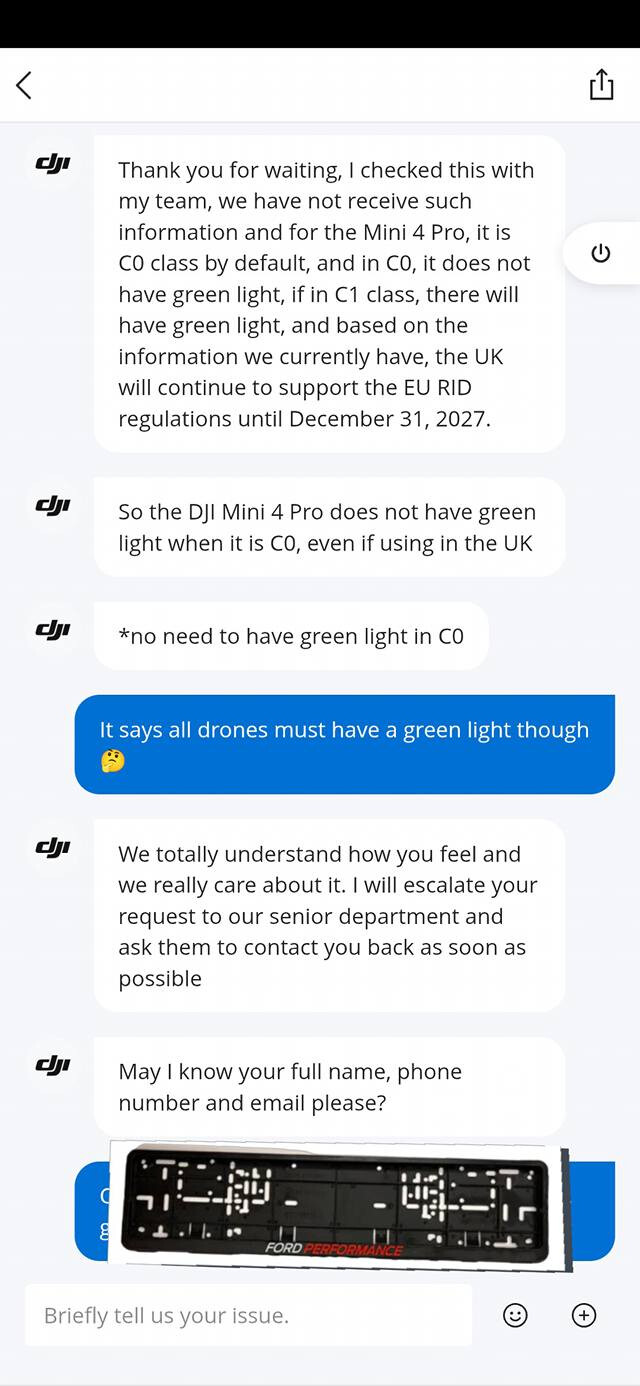Focus the 'Briefly tell us your issue' field
The height and width of the screenshot is (1386, 640).
click(248, 1315)
